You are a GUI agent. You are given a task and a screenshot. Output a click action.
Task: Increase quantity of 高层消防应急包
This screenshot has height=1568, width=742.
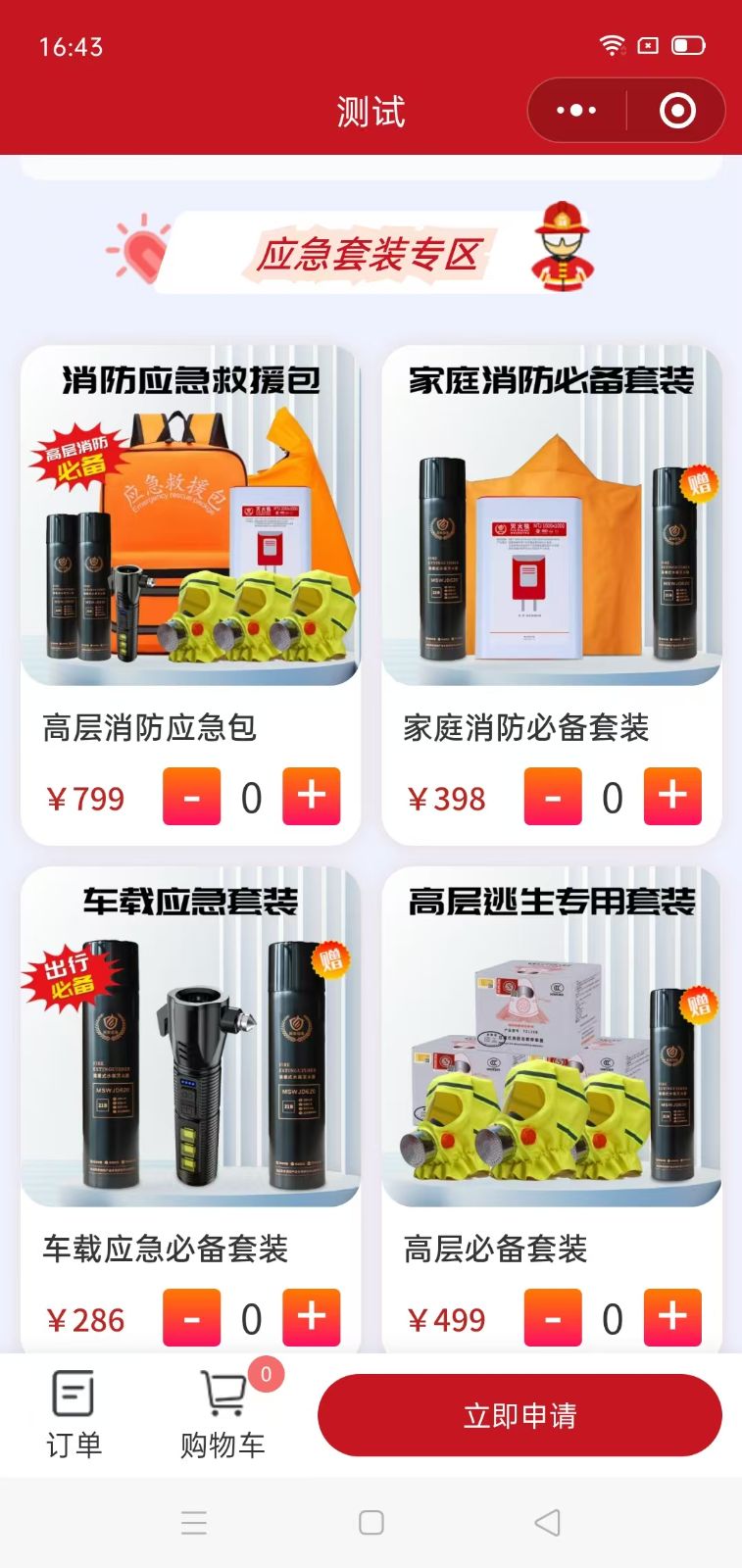pos(312,796)
